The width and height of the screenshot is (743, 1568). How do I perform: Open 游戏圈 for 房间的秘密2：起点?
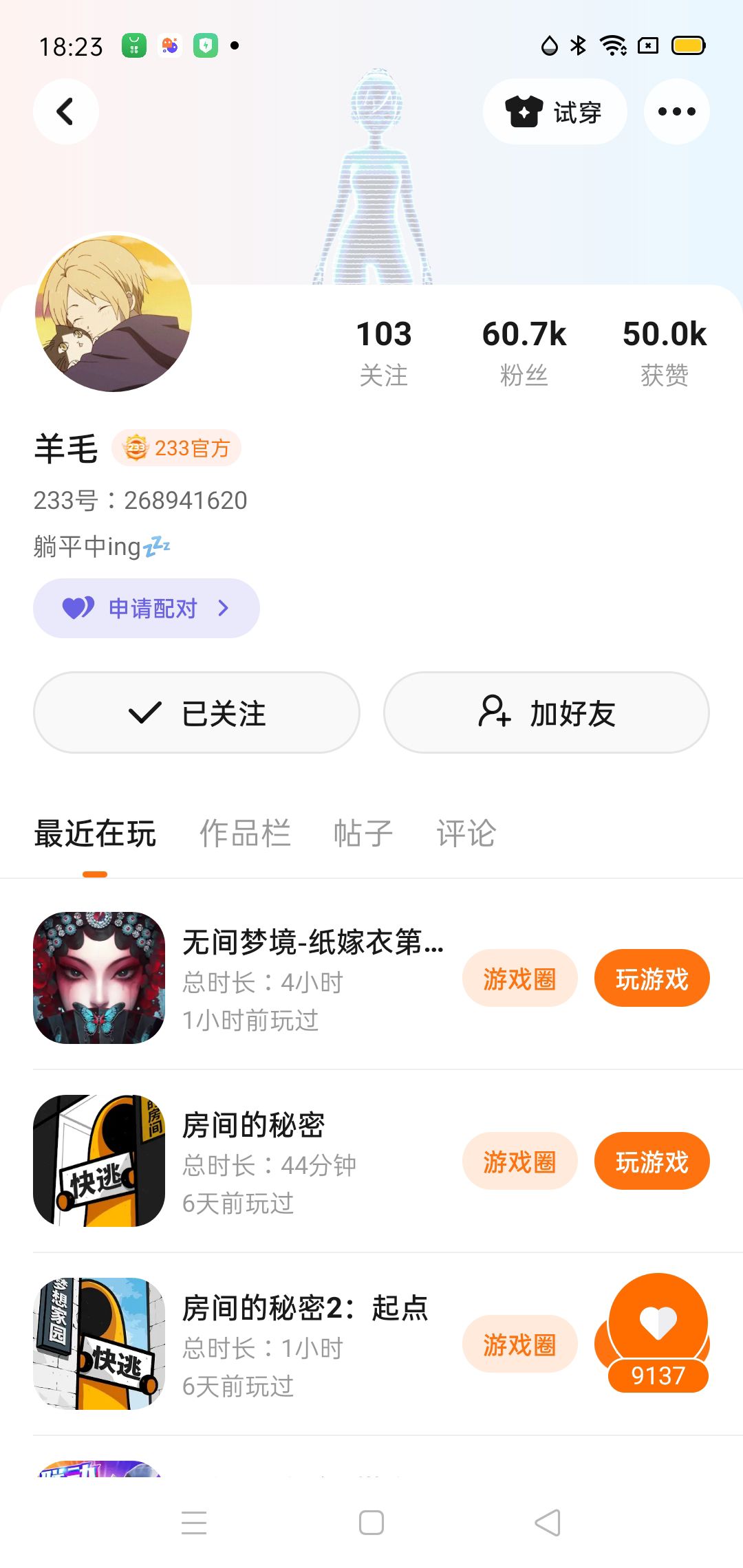coord(519,1344)
